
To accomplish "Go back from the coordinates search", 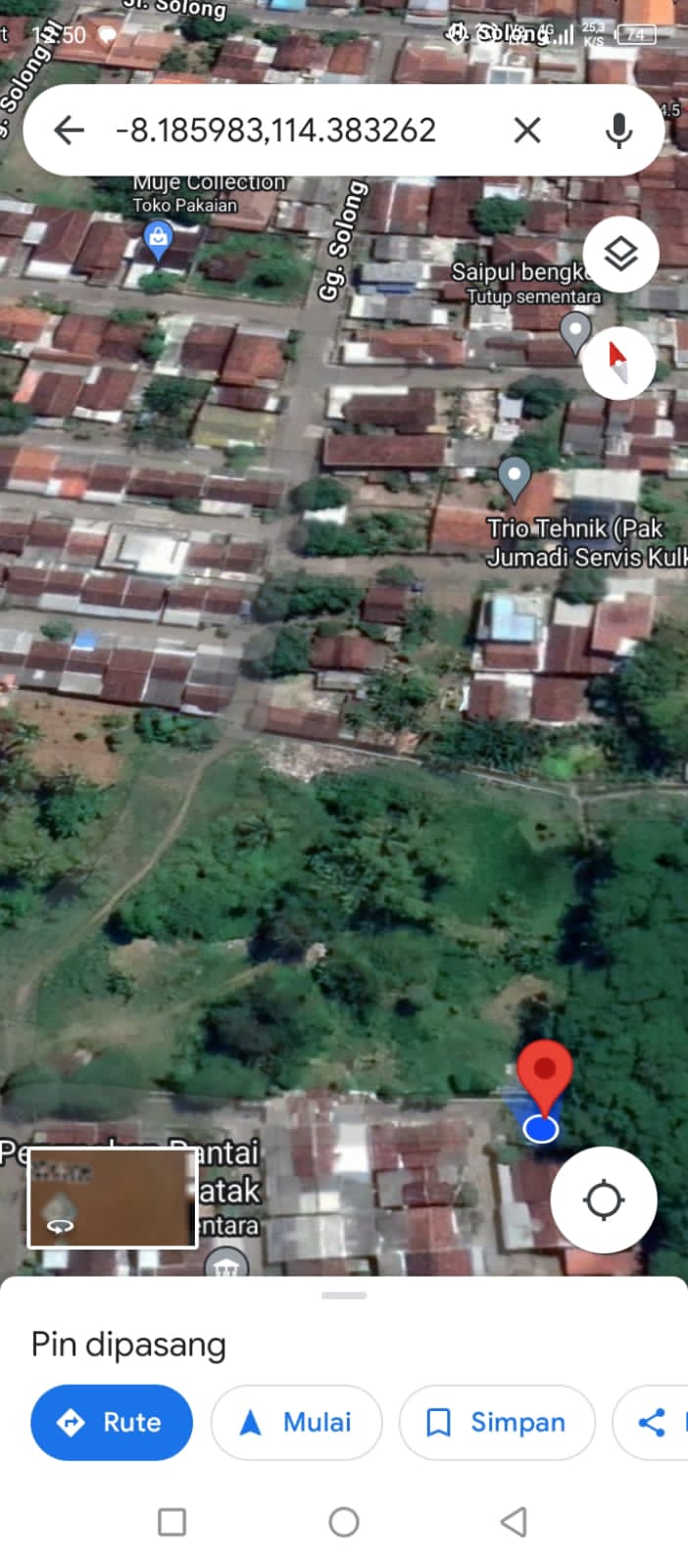I will (x=69, y=129).
